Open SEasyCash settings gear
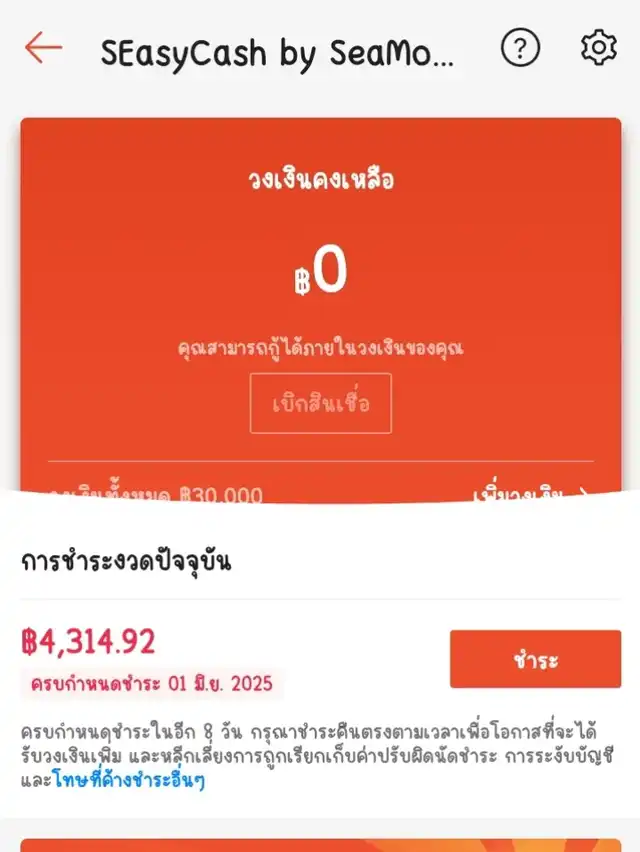The width and height of the screenshot is (640, 852). click(x=598, y=48)
